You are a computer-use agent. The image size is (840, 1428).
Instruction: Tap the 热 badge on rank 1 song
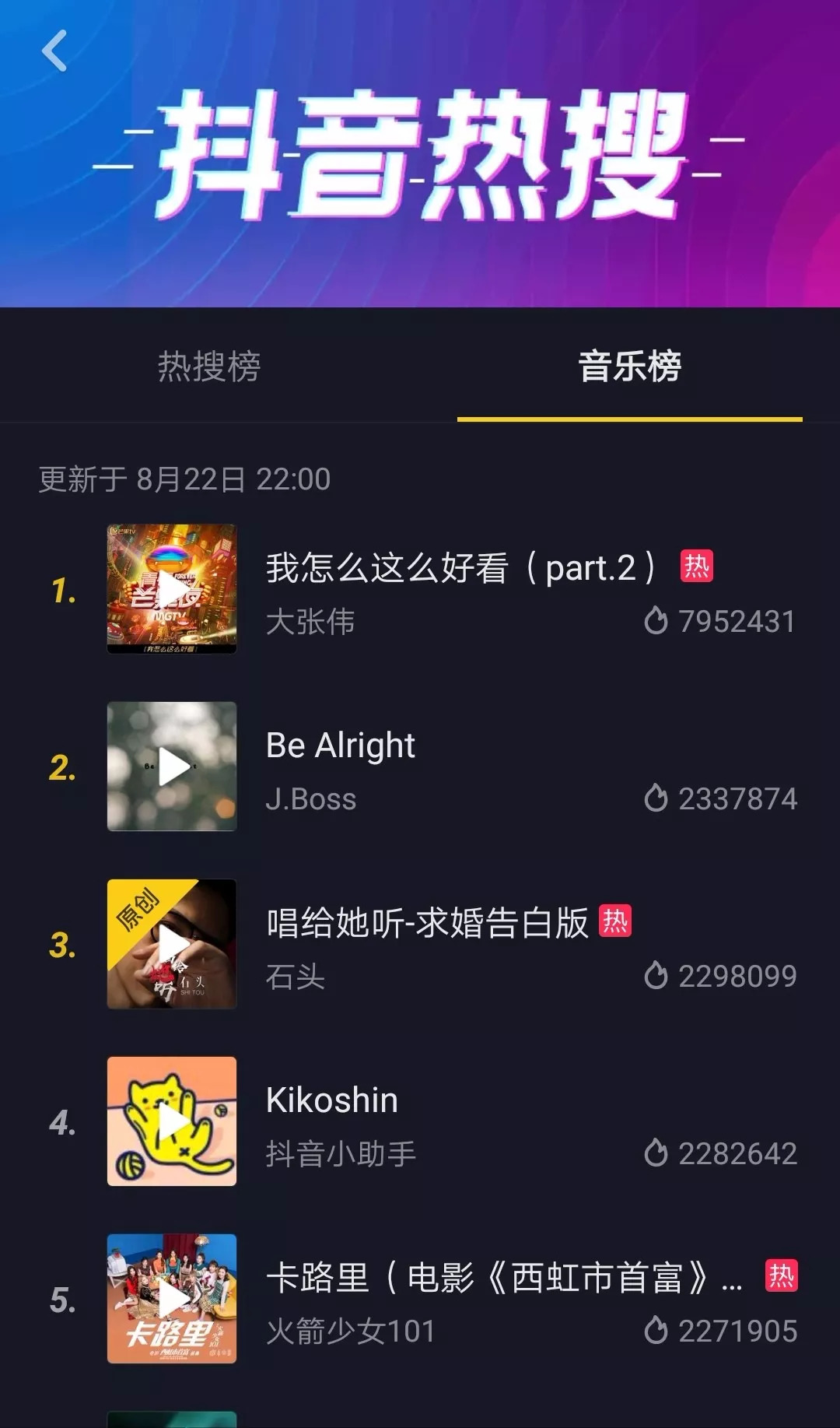coord(695,567)
